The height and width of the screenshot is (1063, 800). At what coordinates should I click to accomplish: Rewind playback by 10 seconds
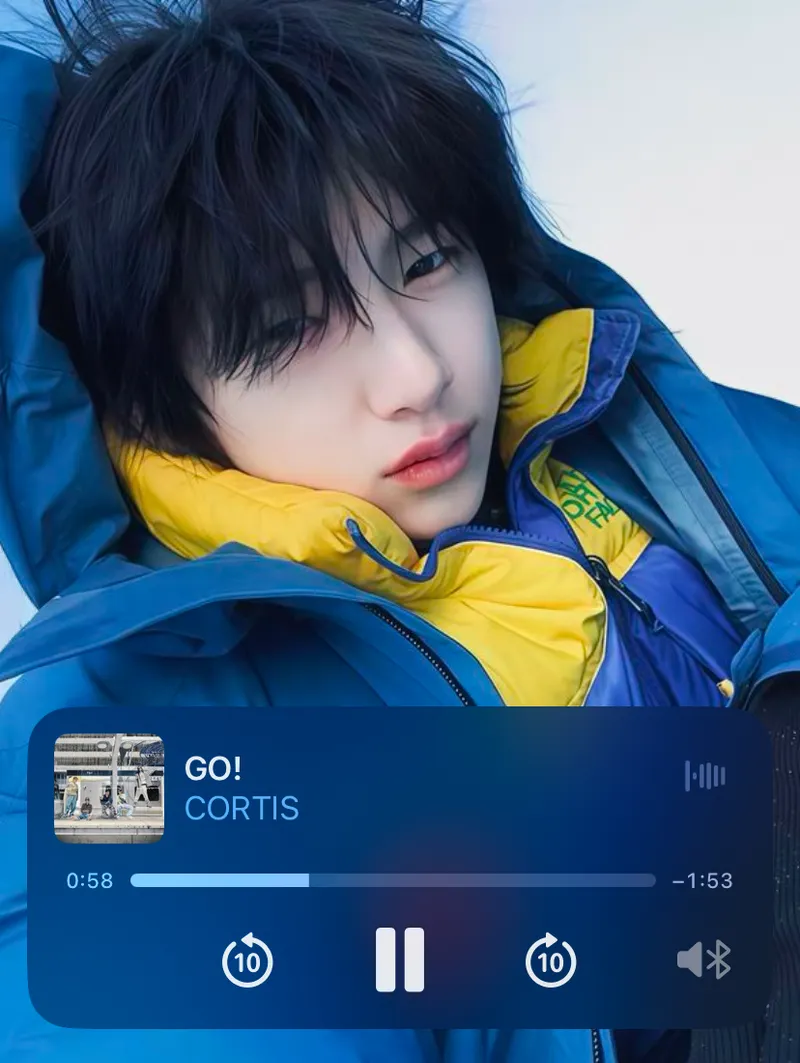(247, 961)
